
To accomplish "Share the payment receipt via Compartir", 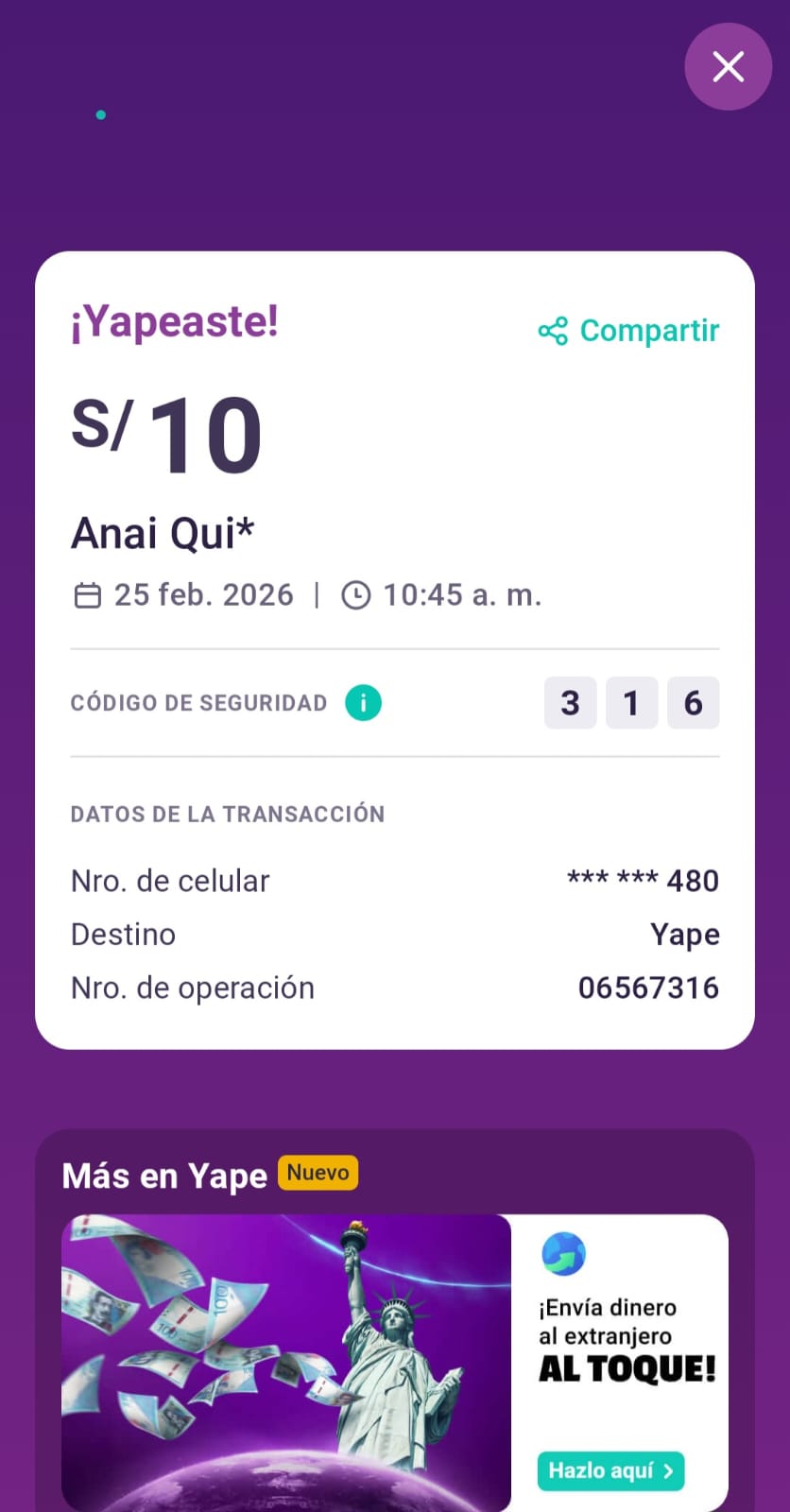I will coord(629,331).
